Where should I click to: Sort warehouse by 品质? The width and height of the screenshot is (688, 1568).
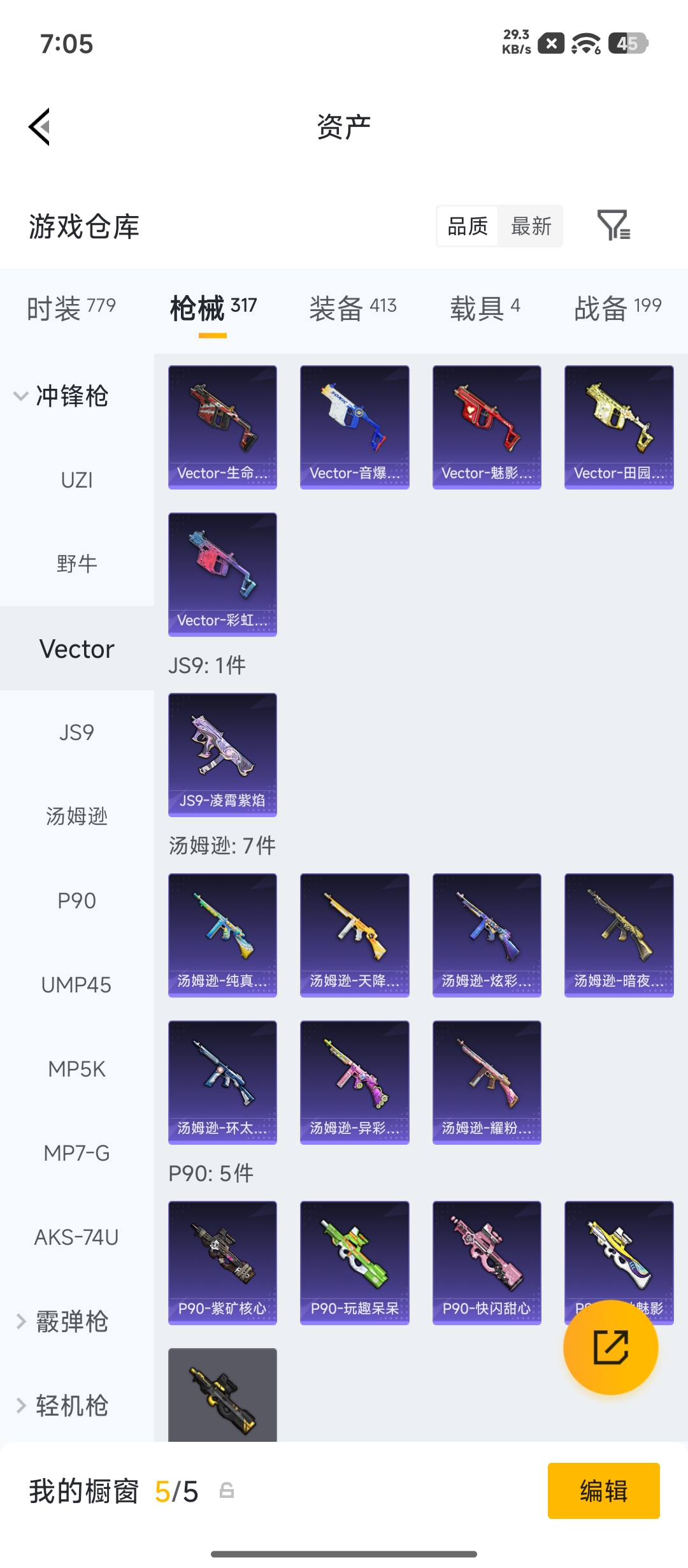(468, 226)
